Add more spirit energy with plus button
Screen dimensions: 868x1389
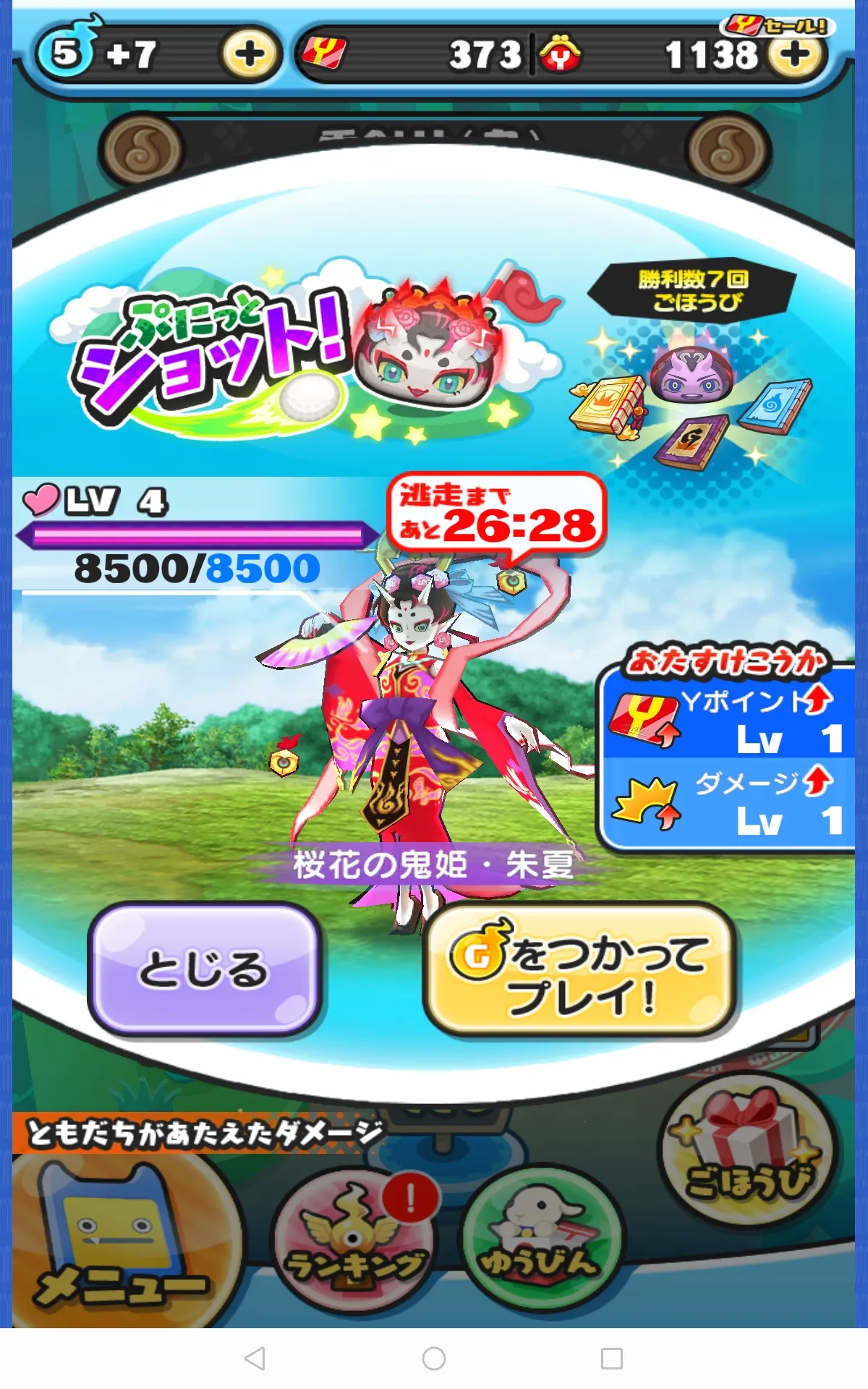250,54
